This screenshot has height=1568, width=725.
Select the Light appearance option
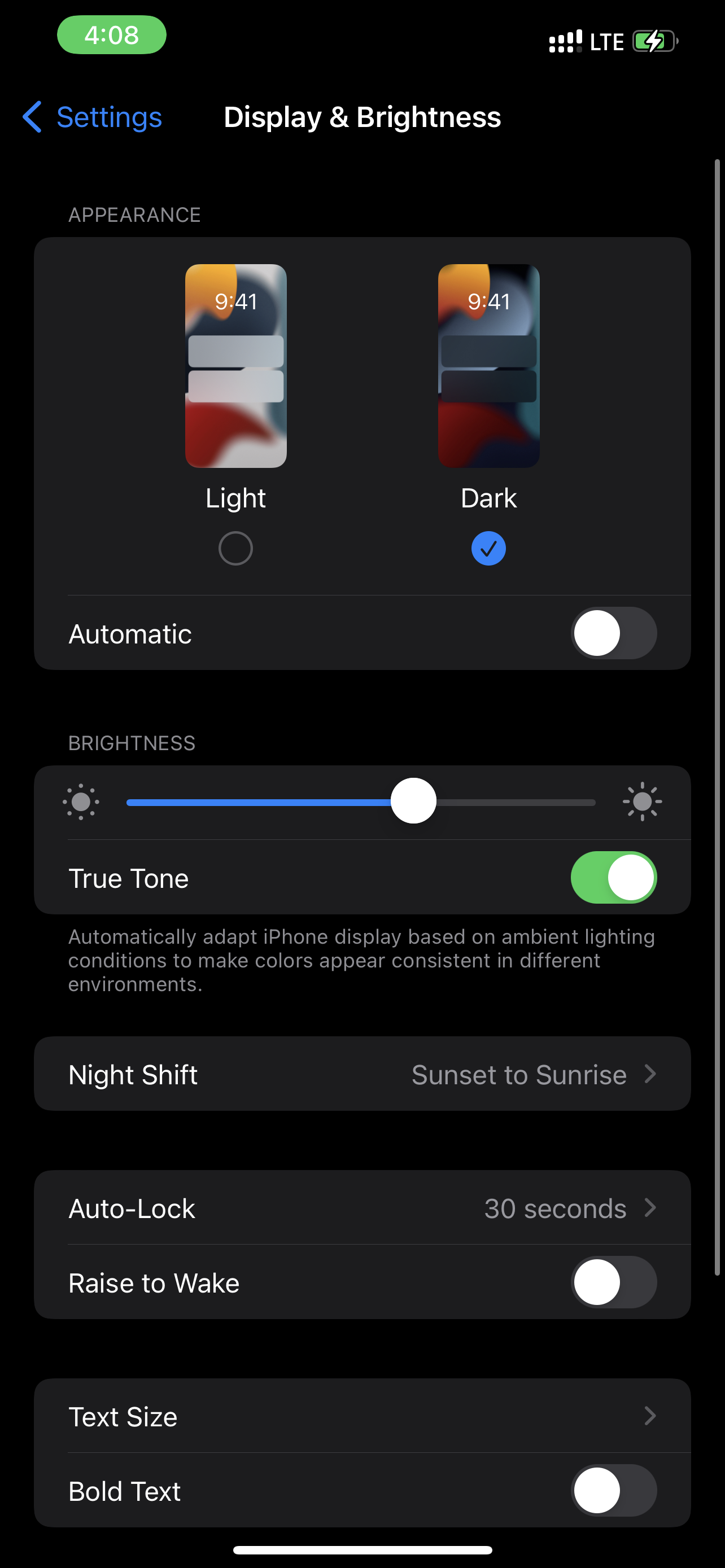(x=235, y=549)
